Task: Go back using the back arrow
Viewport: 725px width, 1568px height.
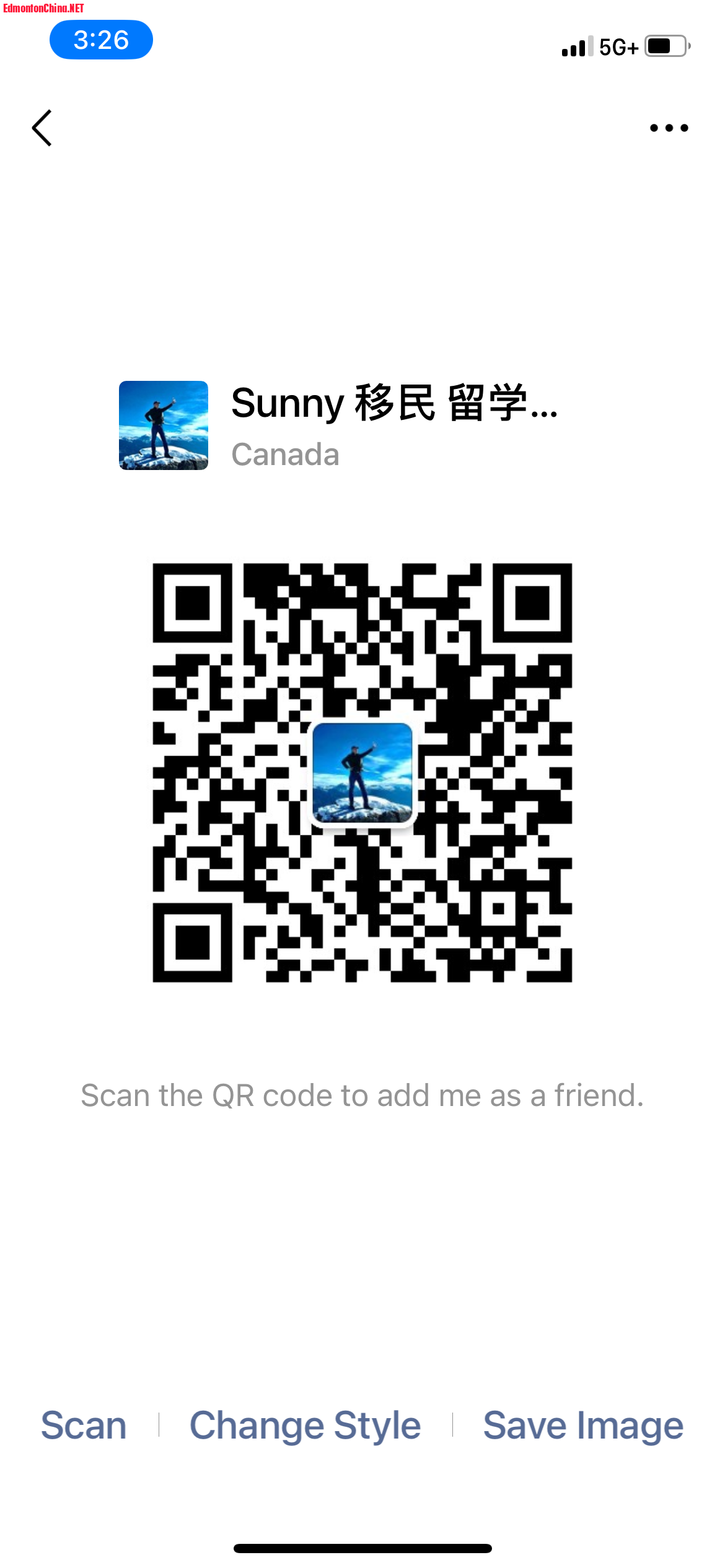Action: [42, 128]
